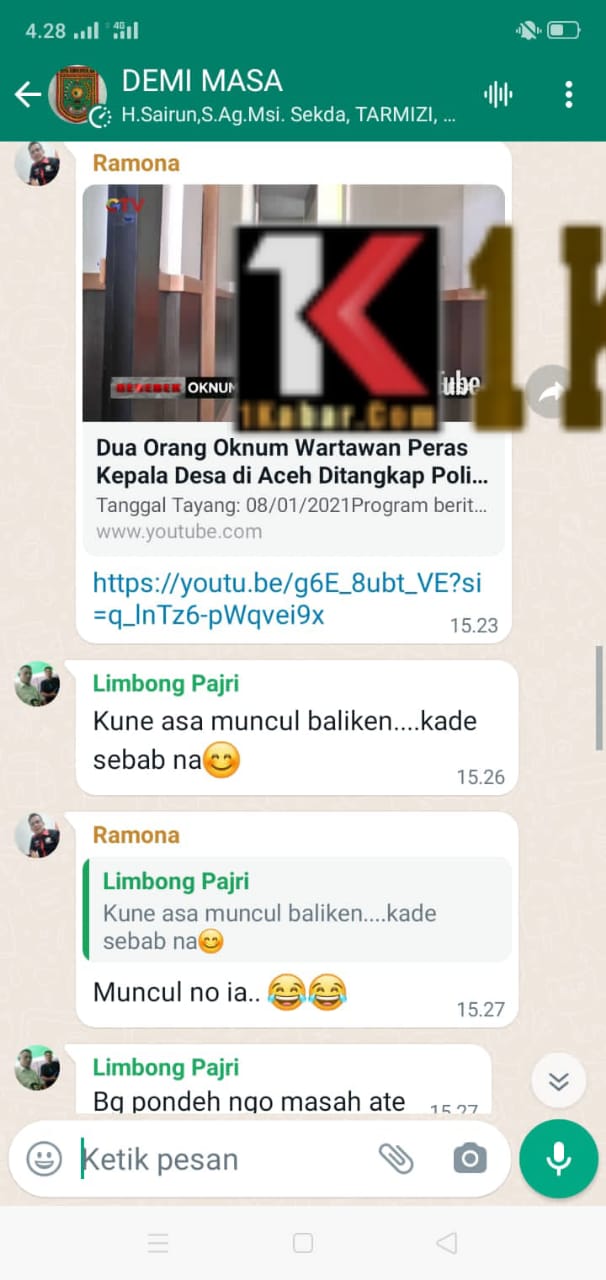Screen dimensions: 606x1280
Task: Record a voice message
Action: (558, 1159)
